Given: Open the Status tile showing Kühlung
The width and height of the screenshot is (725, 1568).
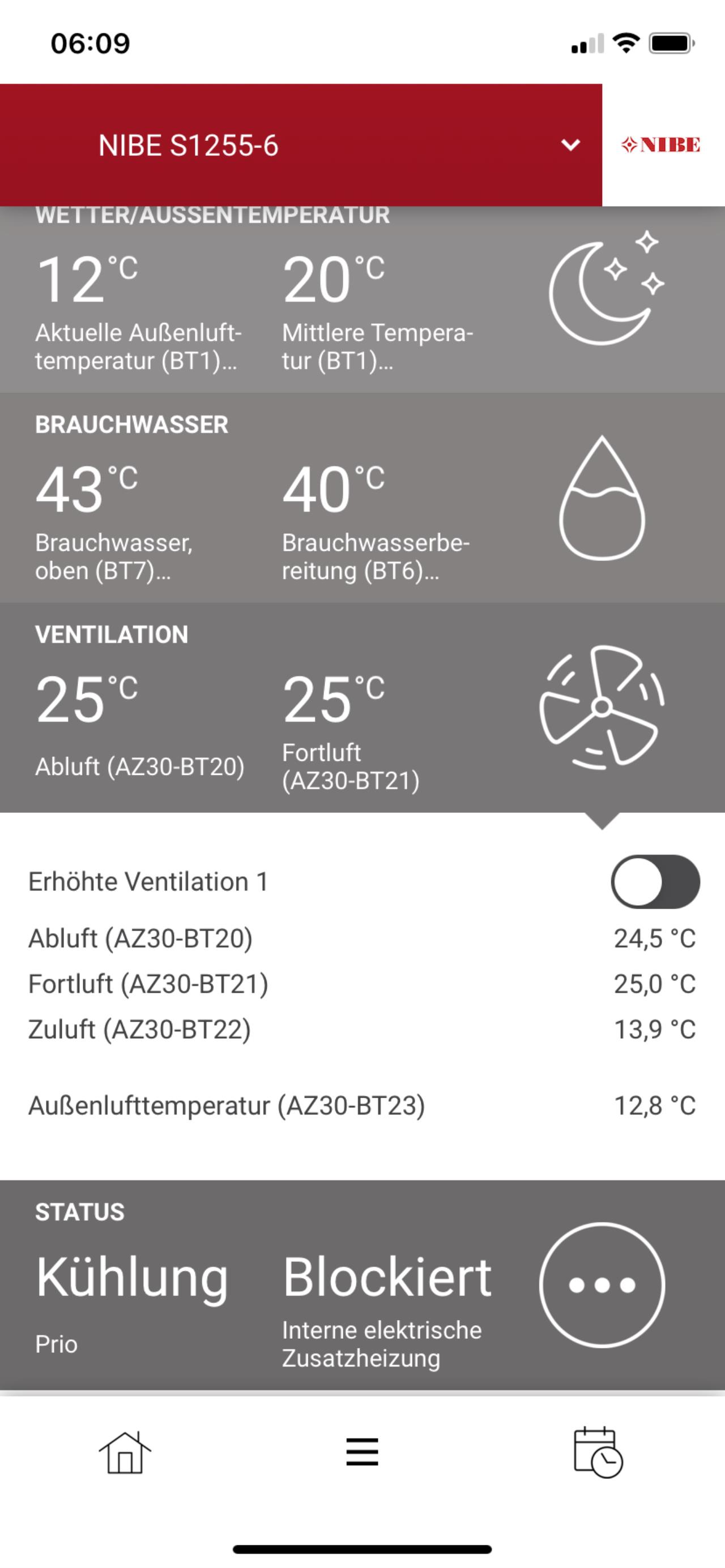Looking at the screenshot, I should [x=362, y=1284].
